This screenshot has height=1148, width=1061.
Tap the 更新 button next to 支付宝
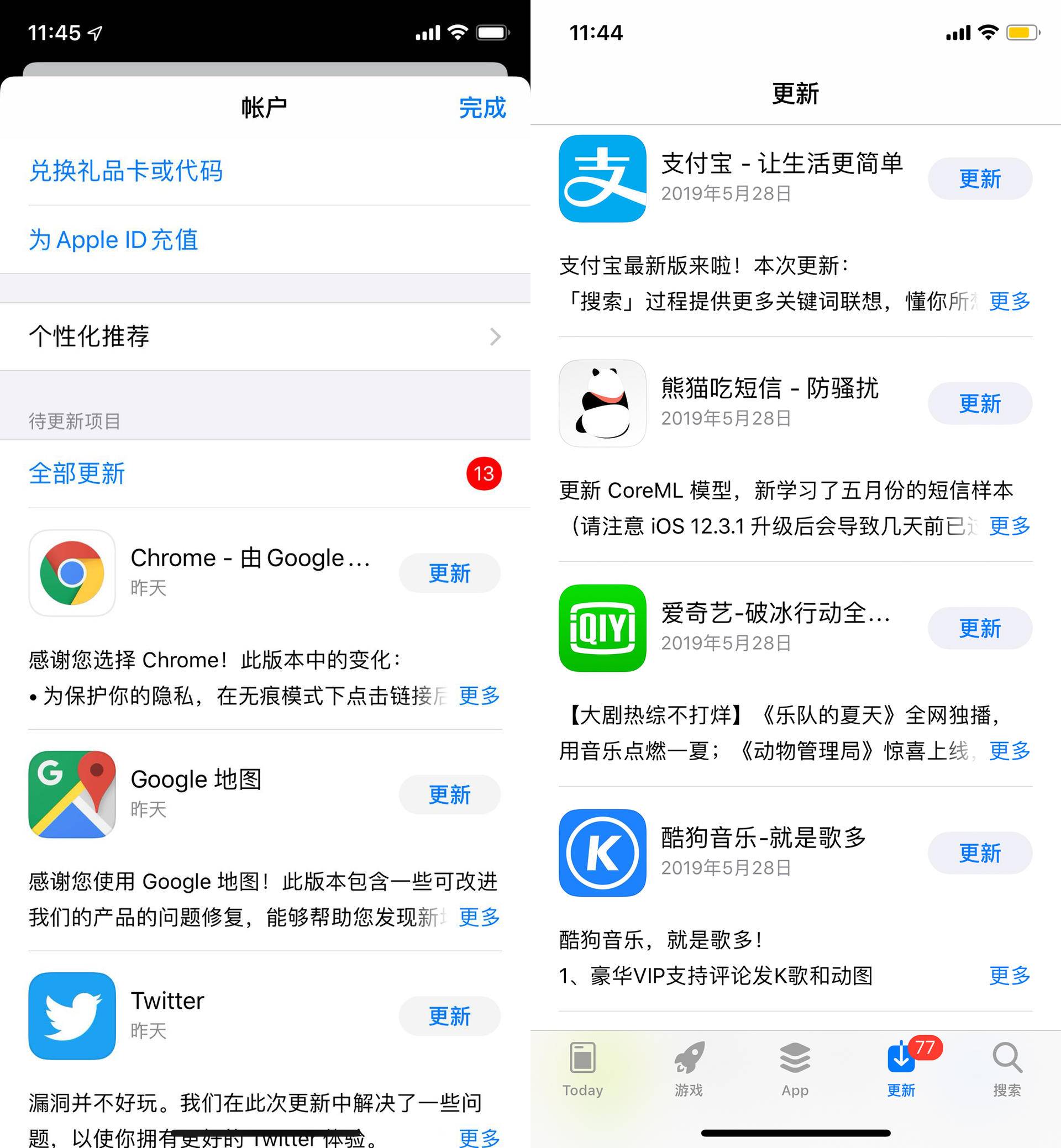980,178
